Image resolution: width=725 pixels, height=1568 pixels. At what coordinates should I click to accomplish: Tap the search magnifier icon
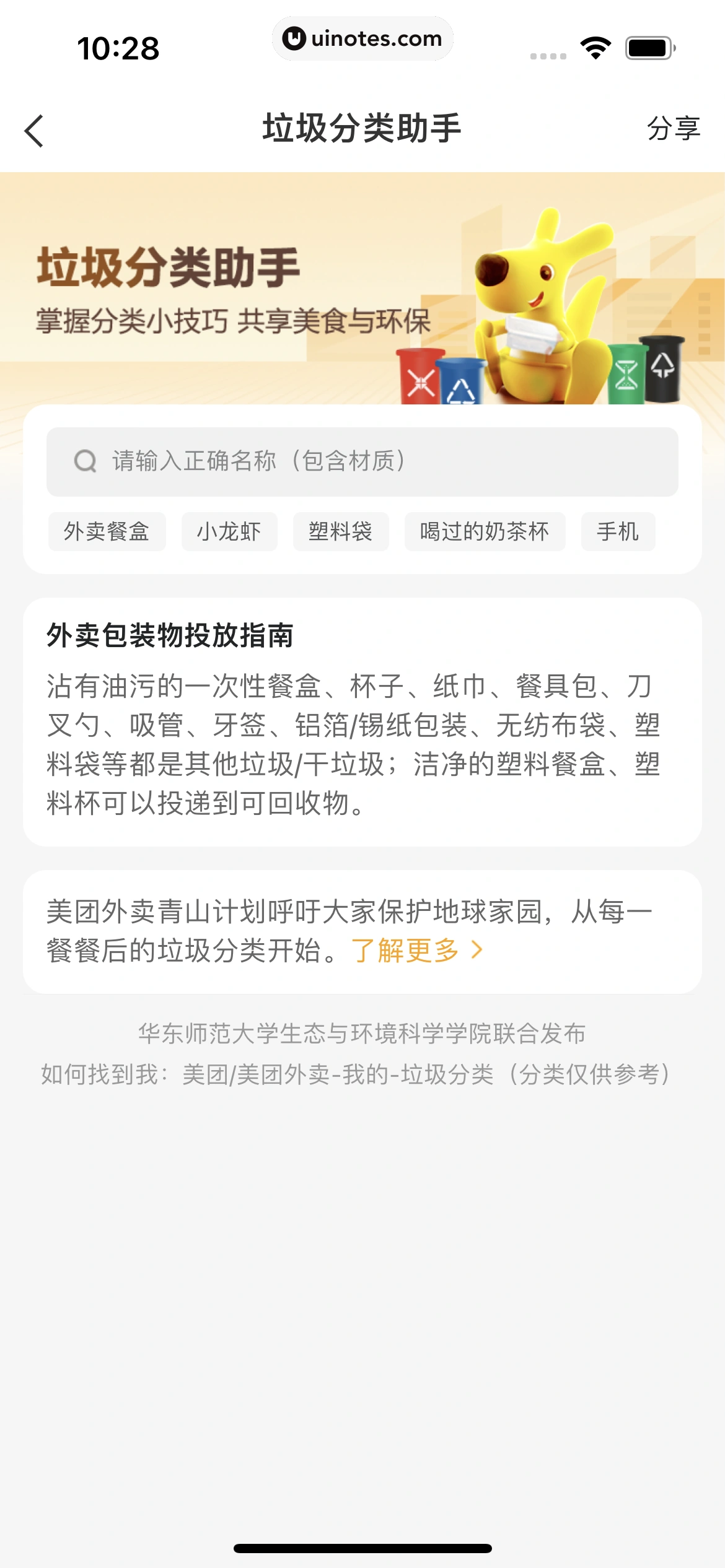86,461
